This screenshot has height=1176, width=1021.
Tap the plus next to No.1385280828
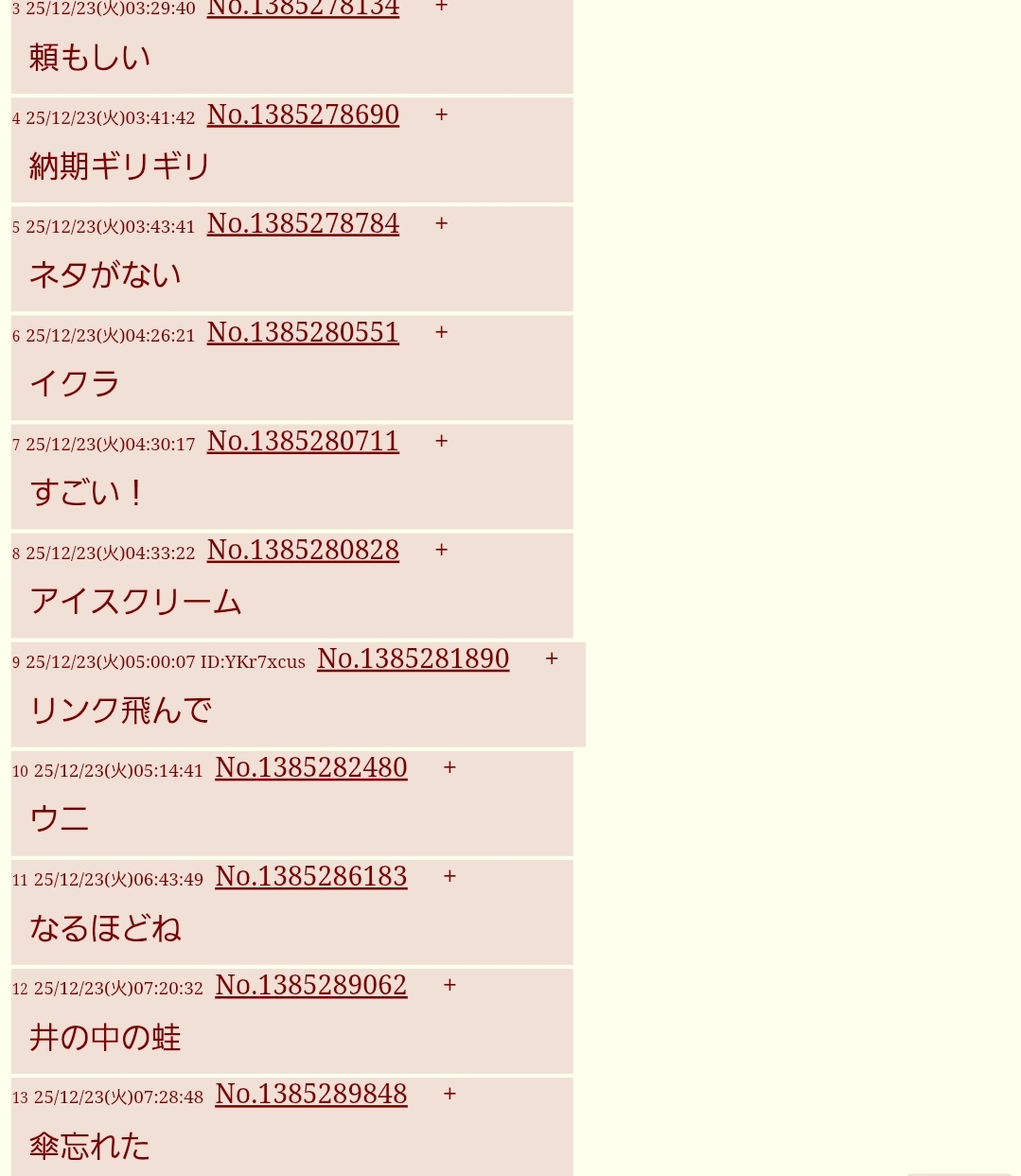pos(441,550)
